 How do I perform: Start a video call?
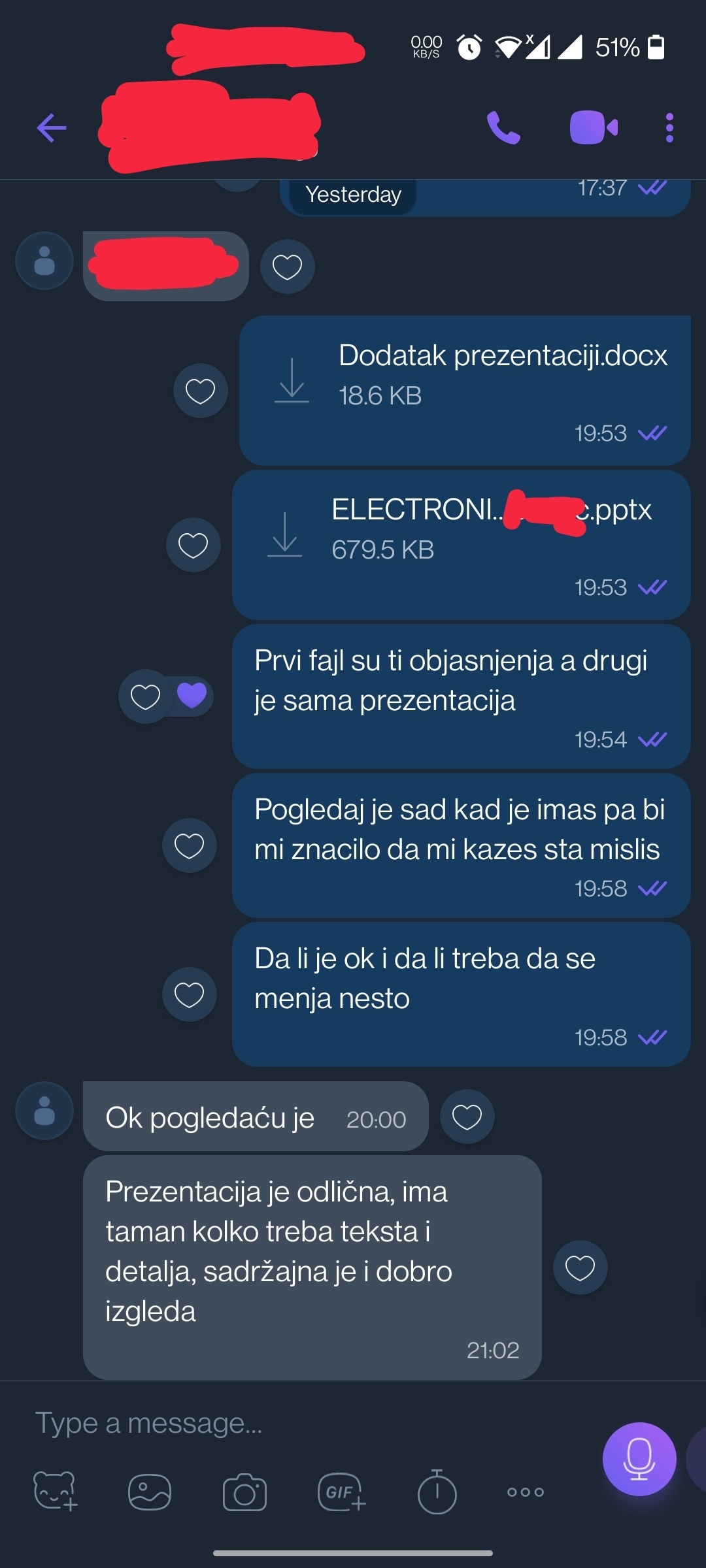[594, 127]
